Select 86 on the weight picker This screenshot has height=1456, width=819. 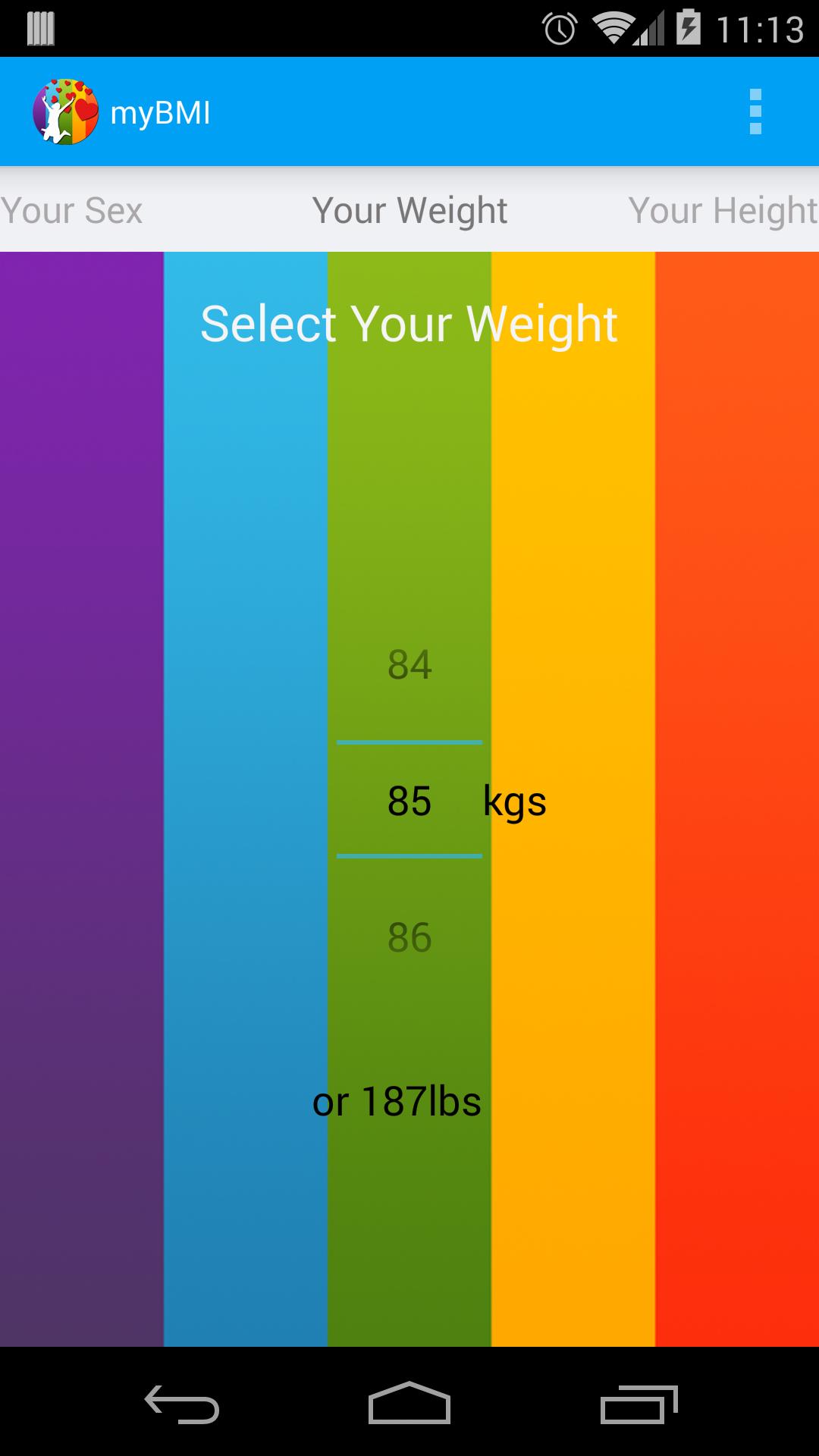tap(409, 939)
